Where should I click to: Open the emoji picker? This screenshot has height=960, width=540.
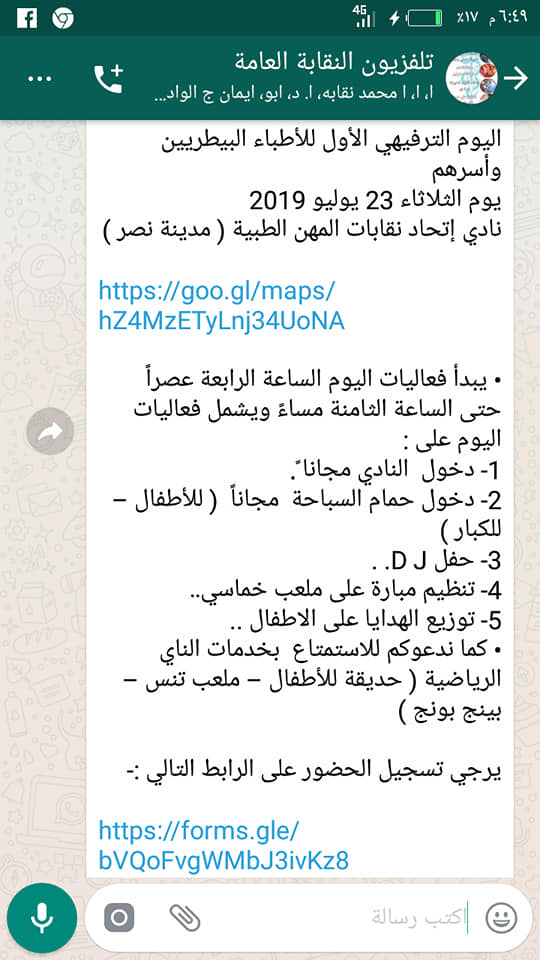coord(501,917)
